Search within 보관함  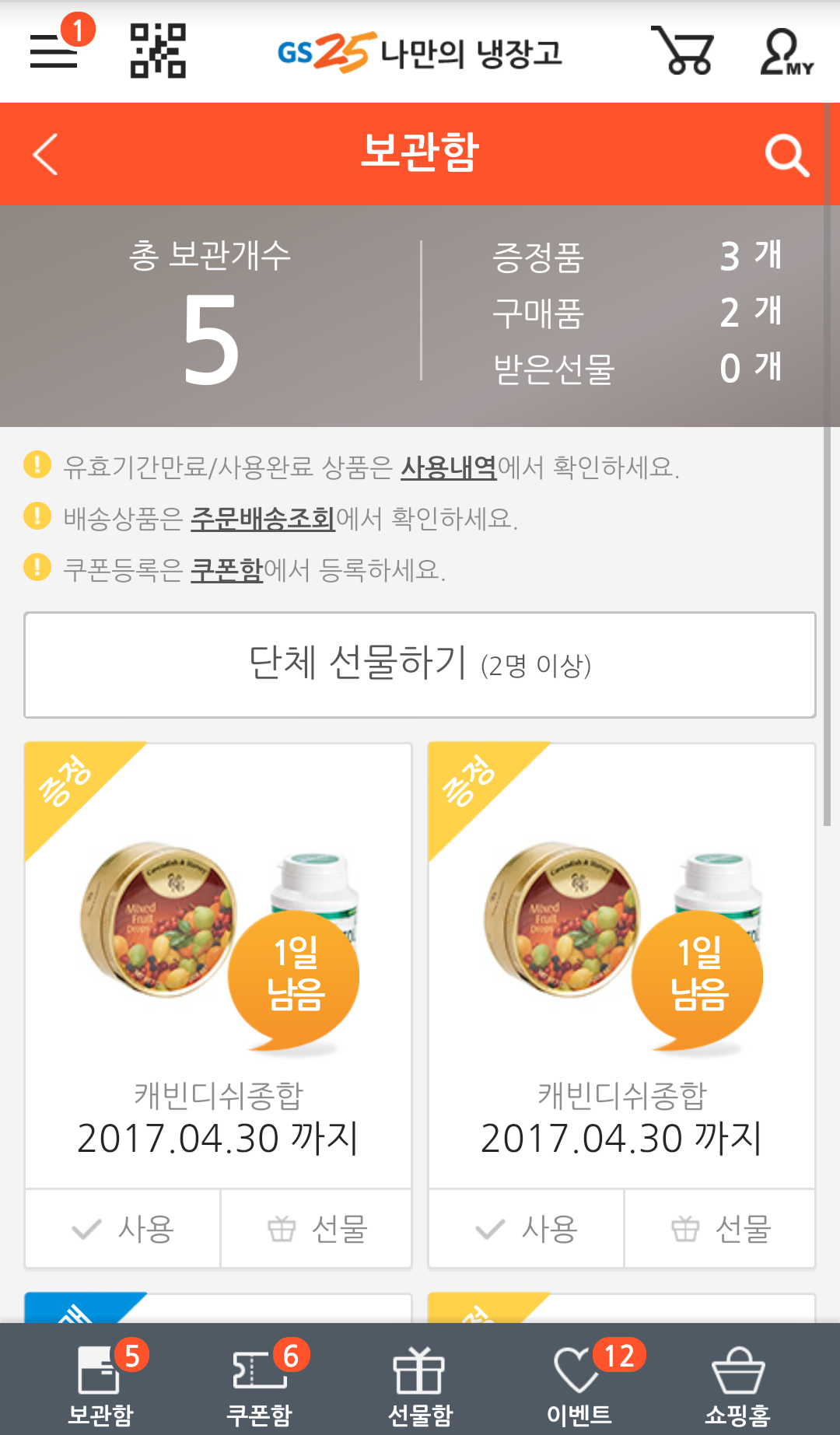(786, 155)
